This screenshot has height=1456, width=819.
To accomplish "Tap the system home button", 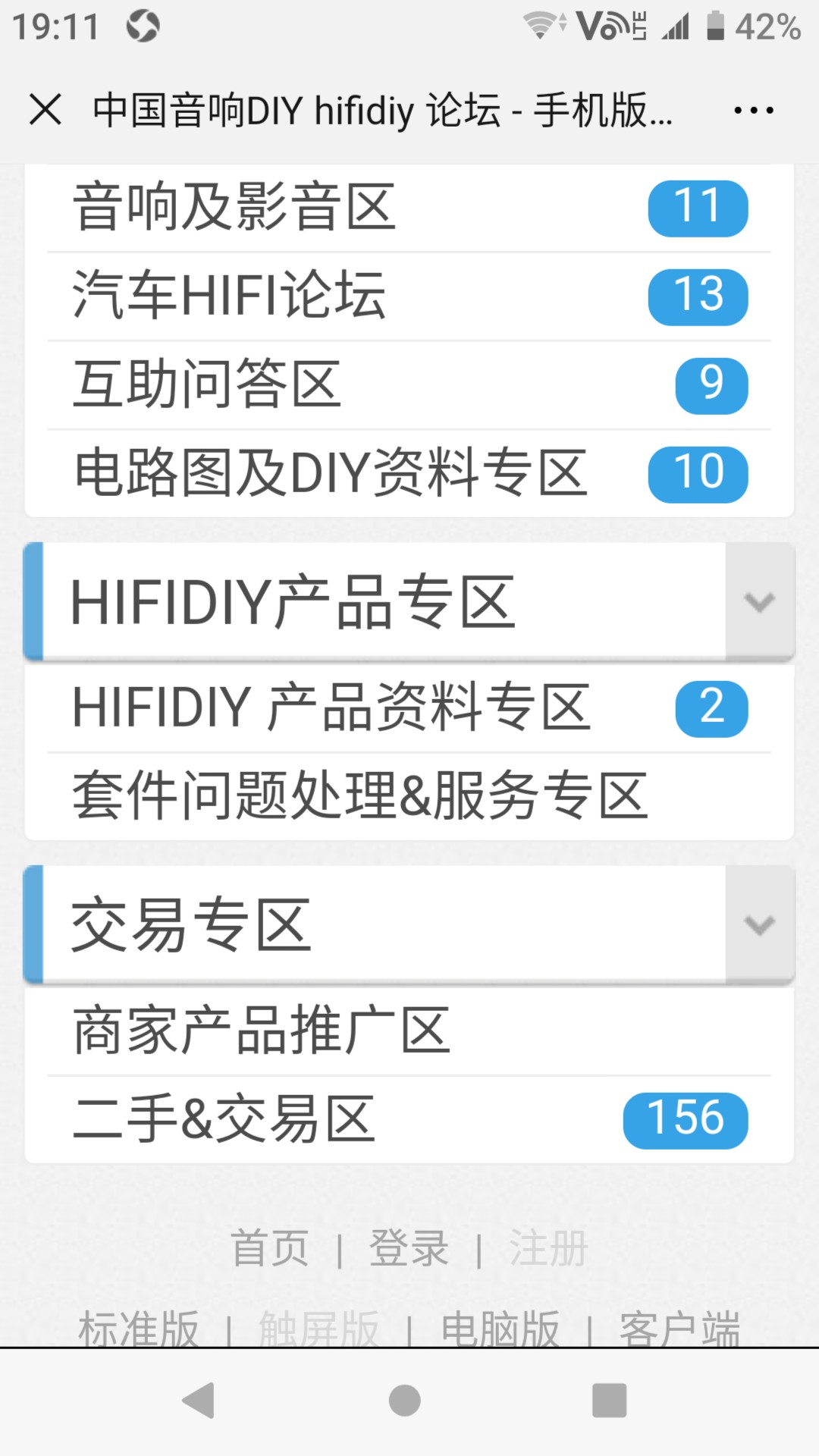I will point(405,1401).
